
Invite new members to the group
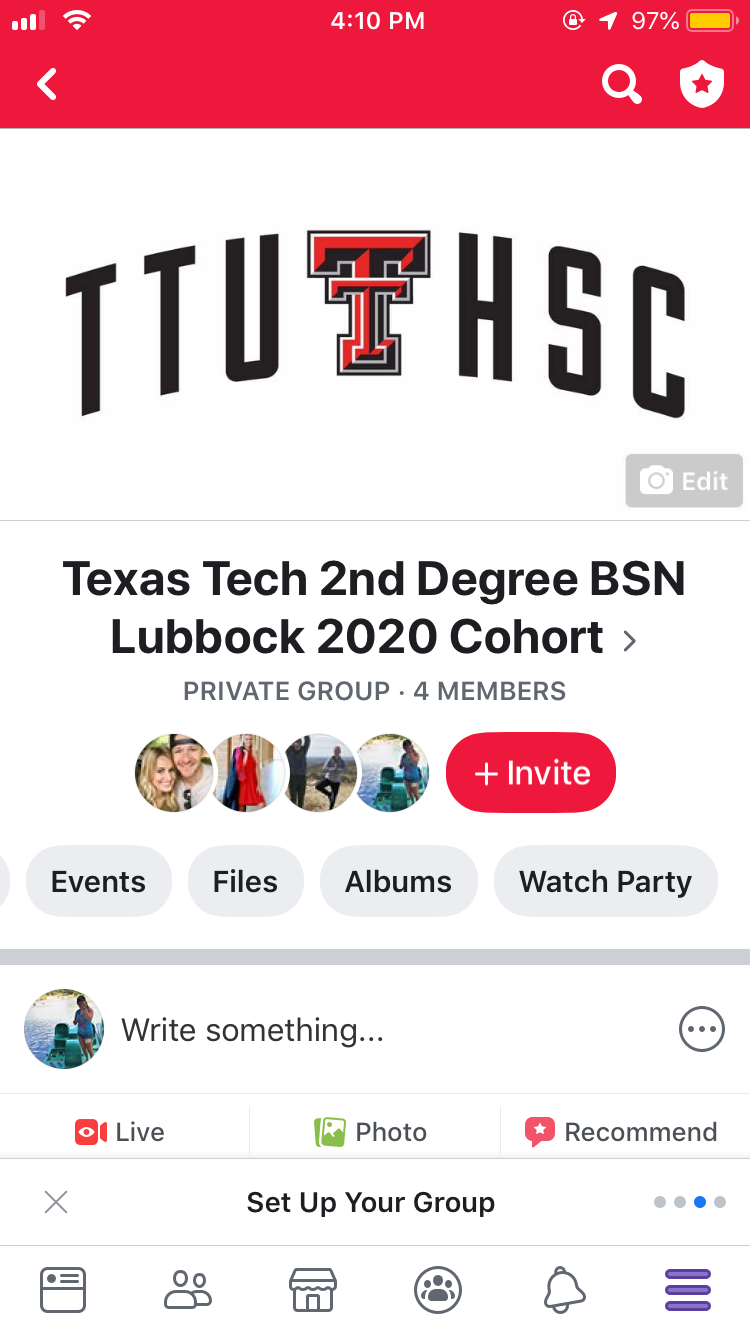tap(531, 773)
